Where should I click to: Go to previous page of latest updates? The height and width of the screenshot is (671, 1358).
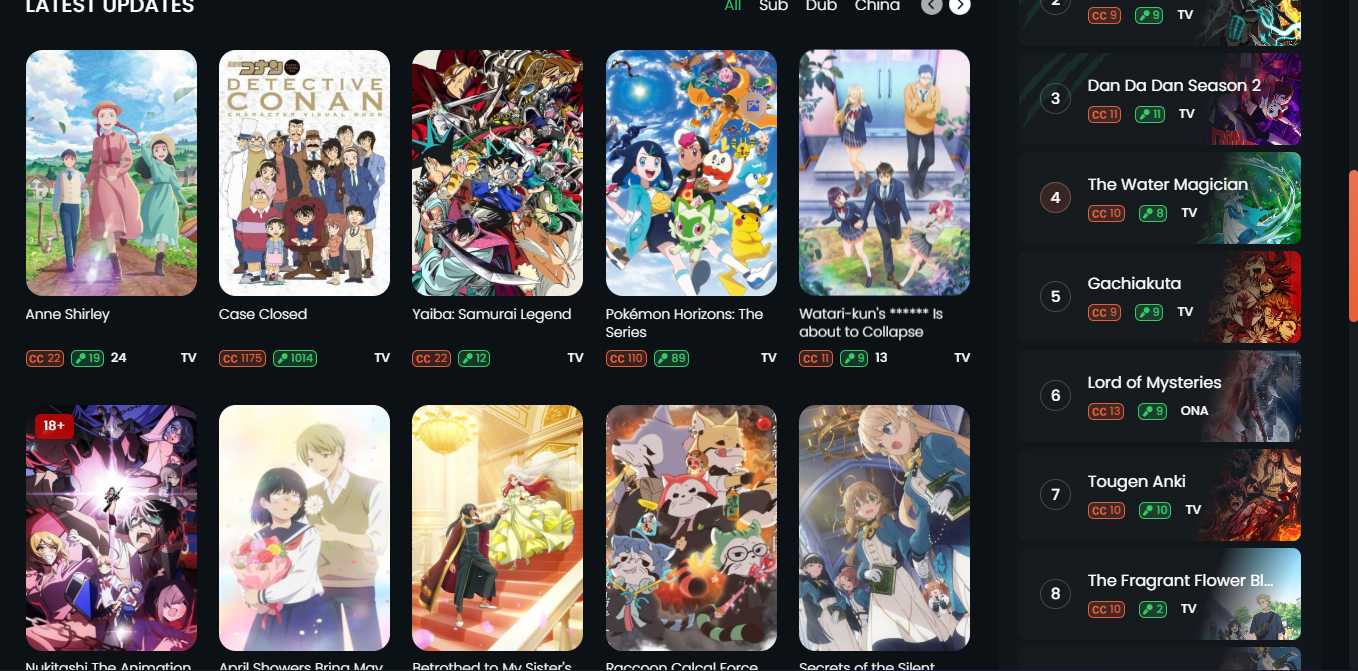[931, 6]
